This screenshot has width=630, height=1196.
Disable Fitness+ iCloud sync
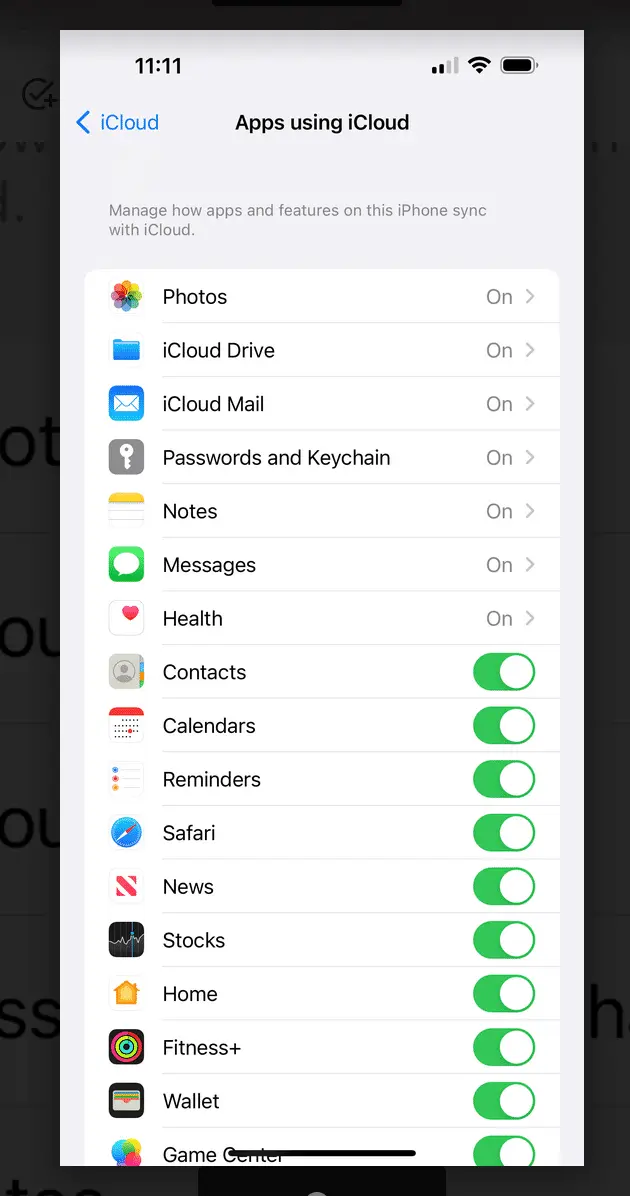(x=503, y=1048)
